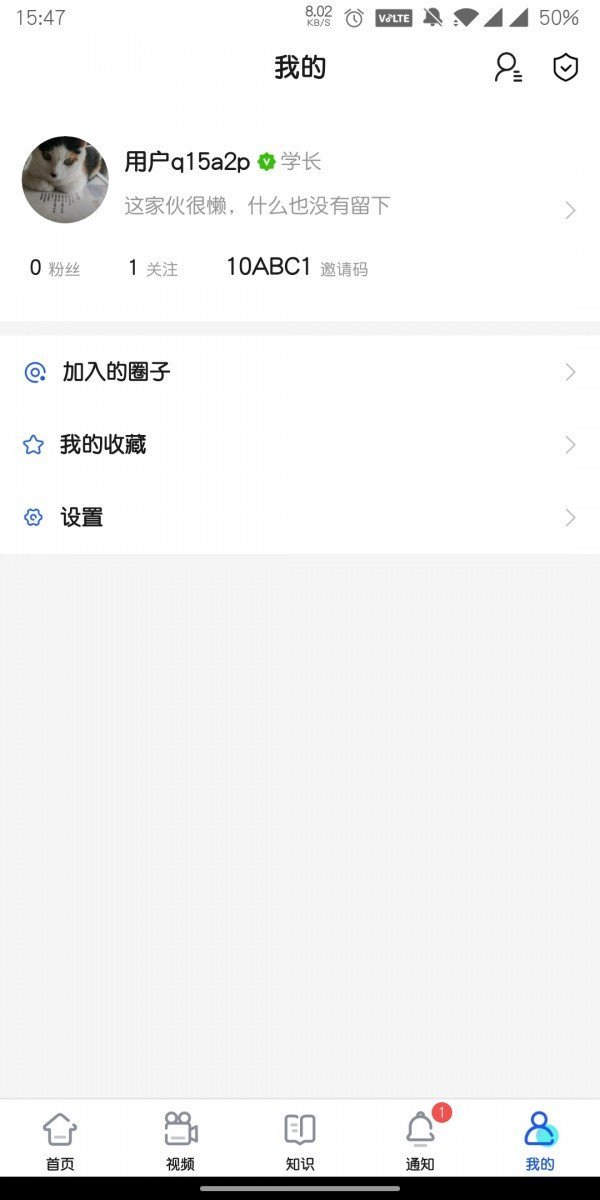
Task: Open 设置 settings row
Action: 300,518
